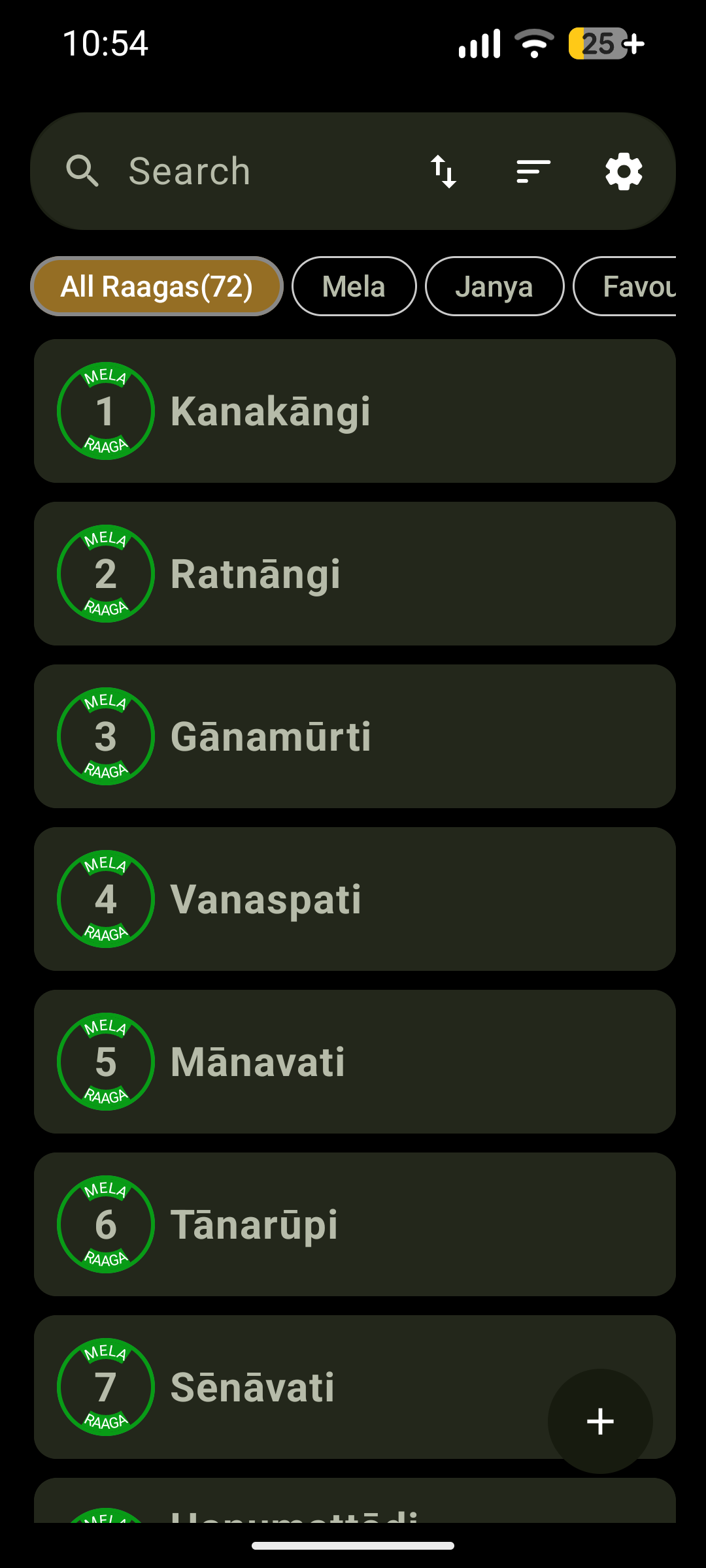The width and height of the screenshot is (706, 1568).
Task: Switch to the Mela chip
Action: [354, 286]
